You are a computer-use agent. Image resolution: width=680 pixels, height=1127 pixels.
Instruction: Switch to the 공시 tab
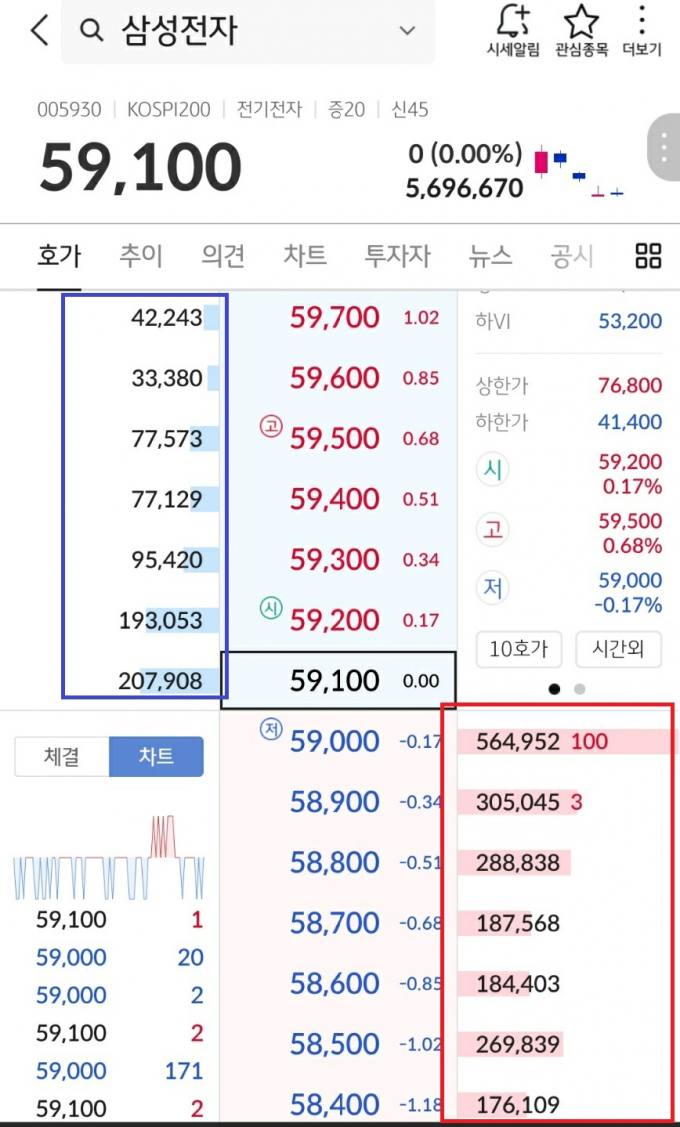[572, 256]
